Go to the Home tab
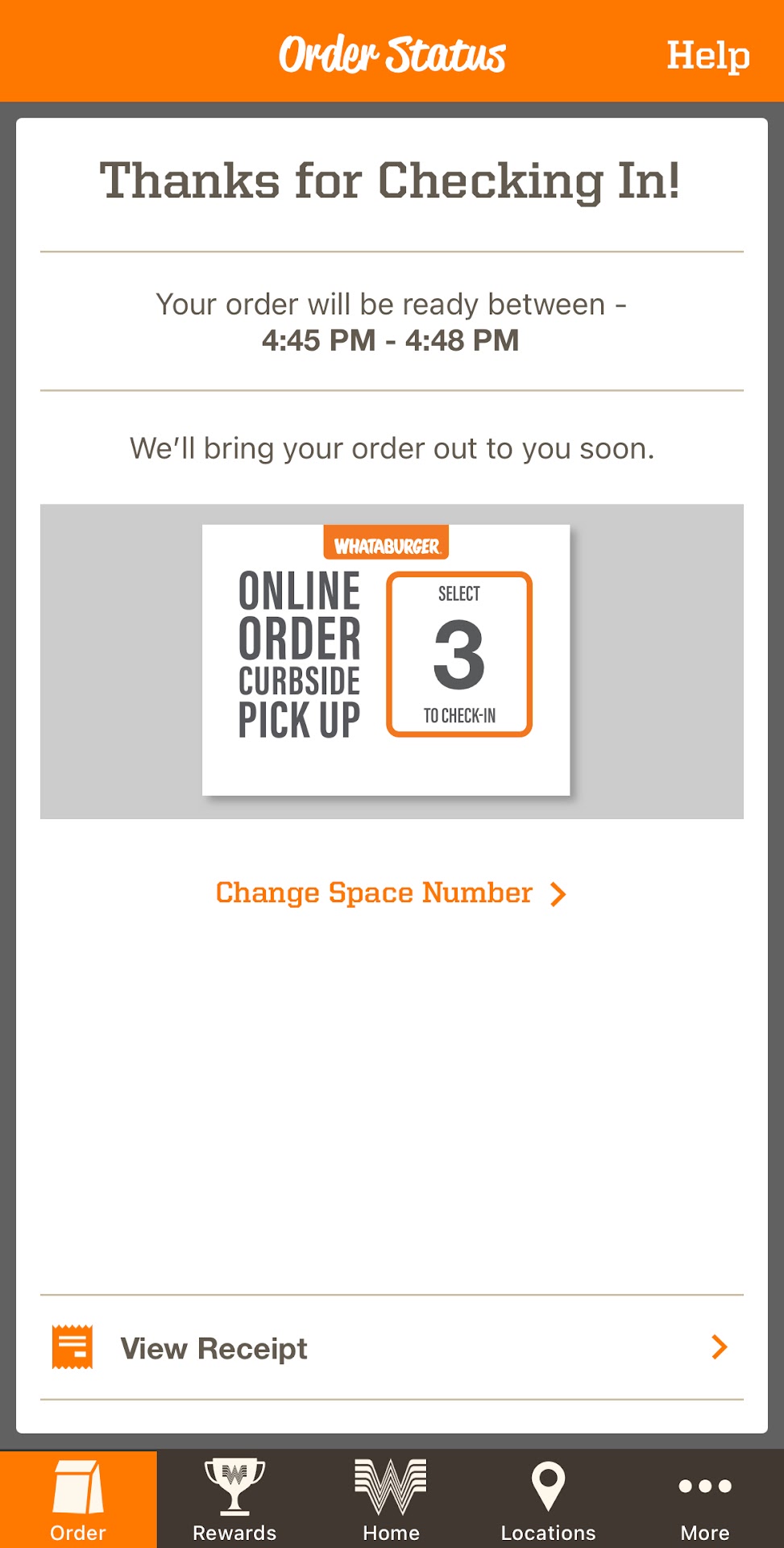Screen dimensions: 784x1548 [391, 1500]
